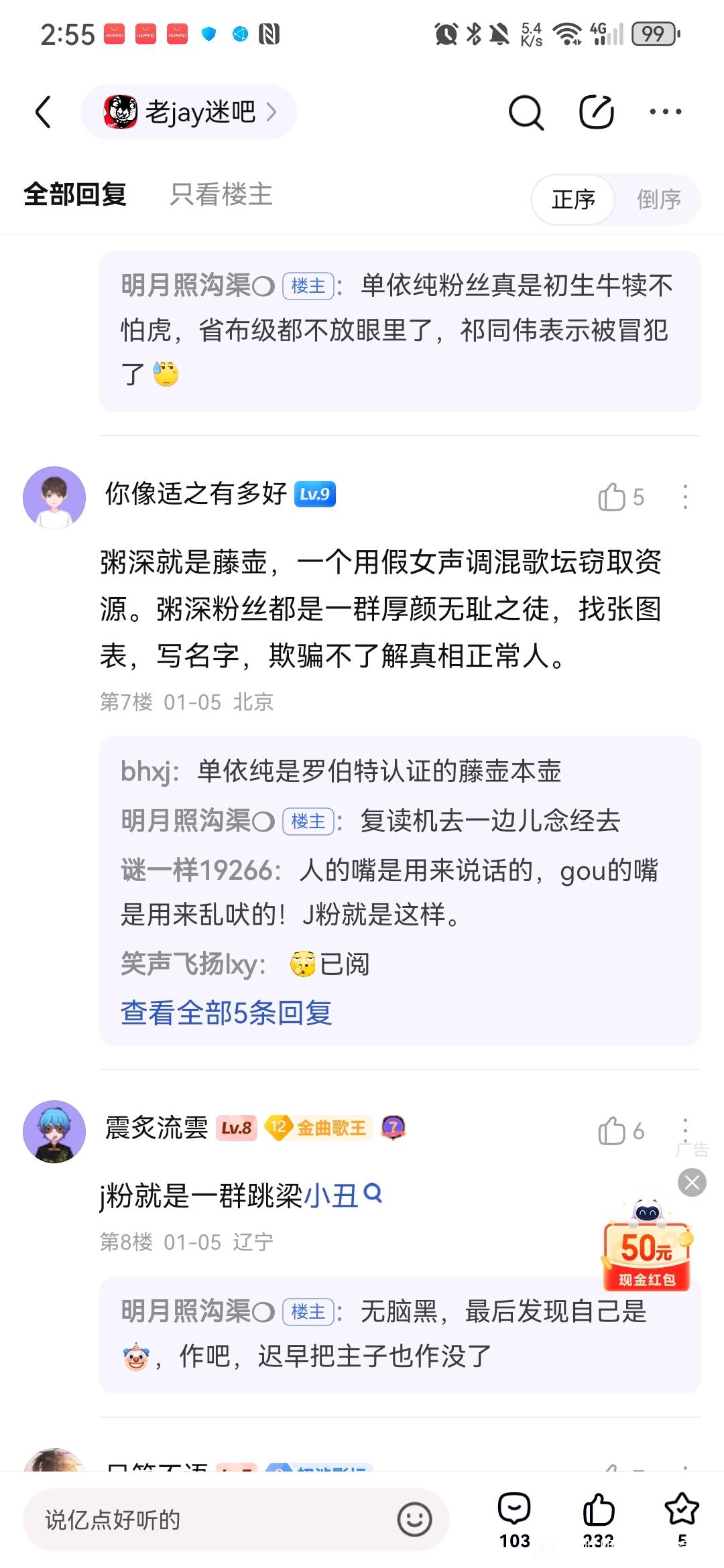Open 震炙流雲's profile avatar
Image resolution: width=724 pixels, height=1568 pixels.
click(x=54, y=1131)
